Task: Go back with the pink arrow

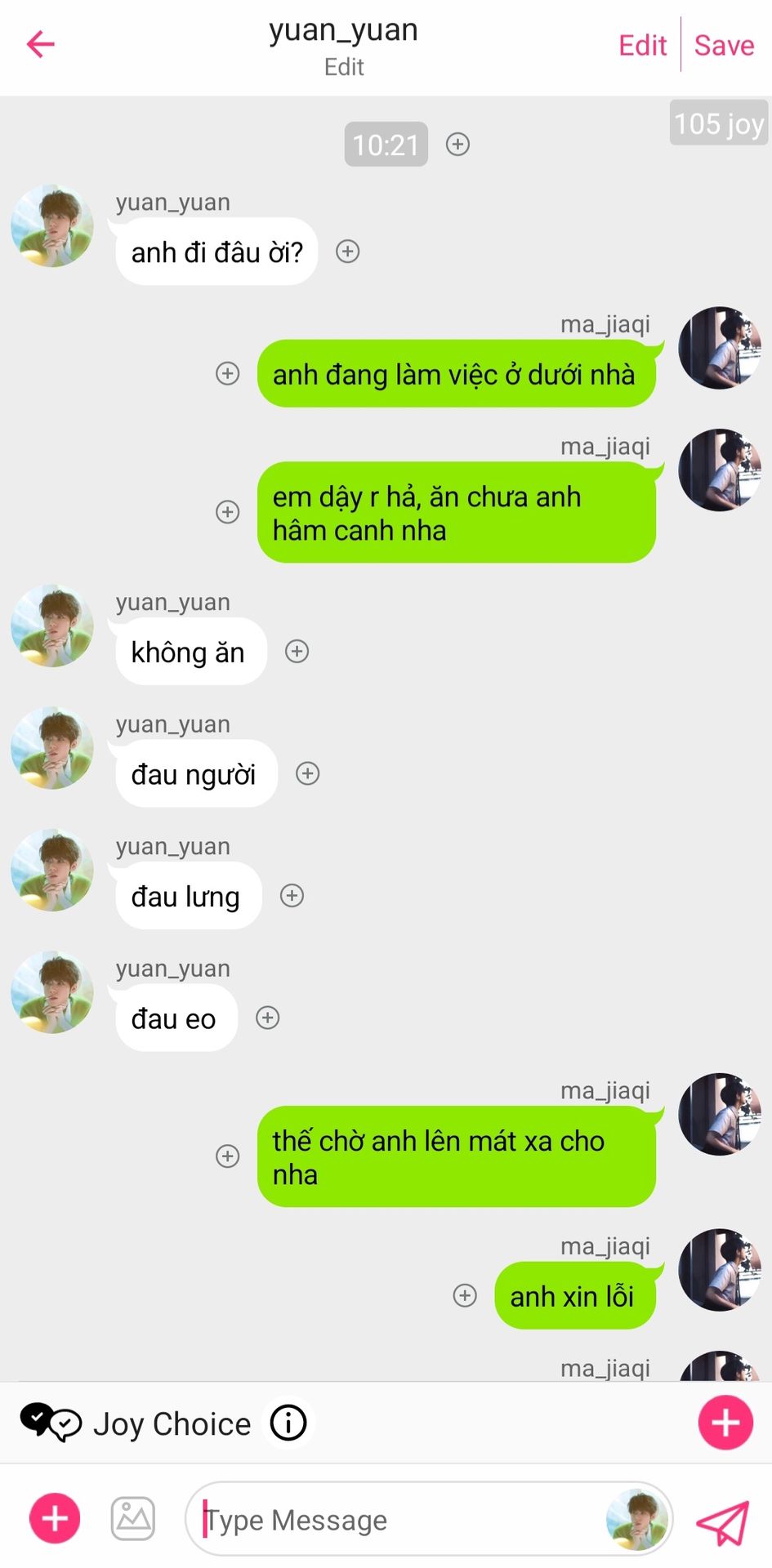Action: coord(41,44)
